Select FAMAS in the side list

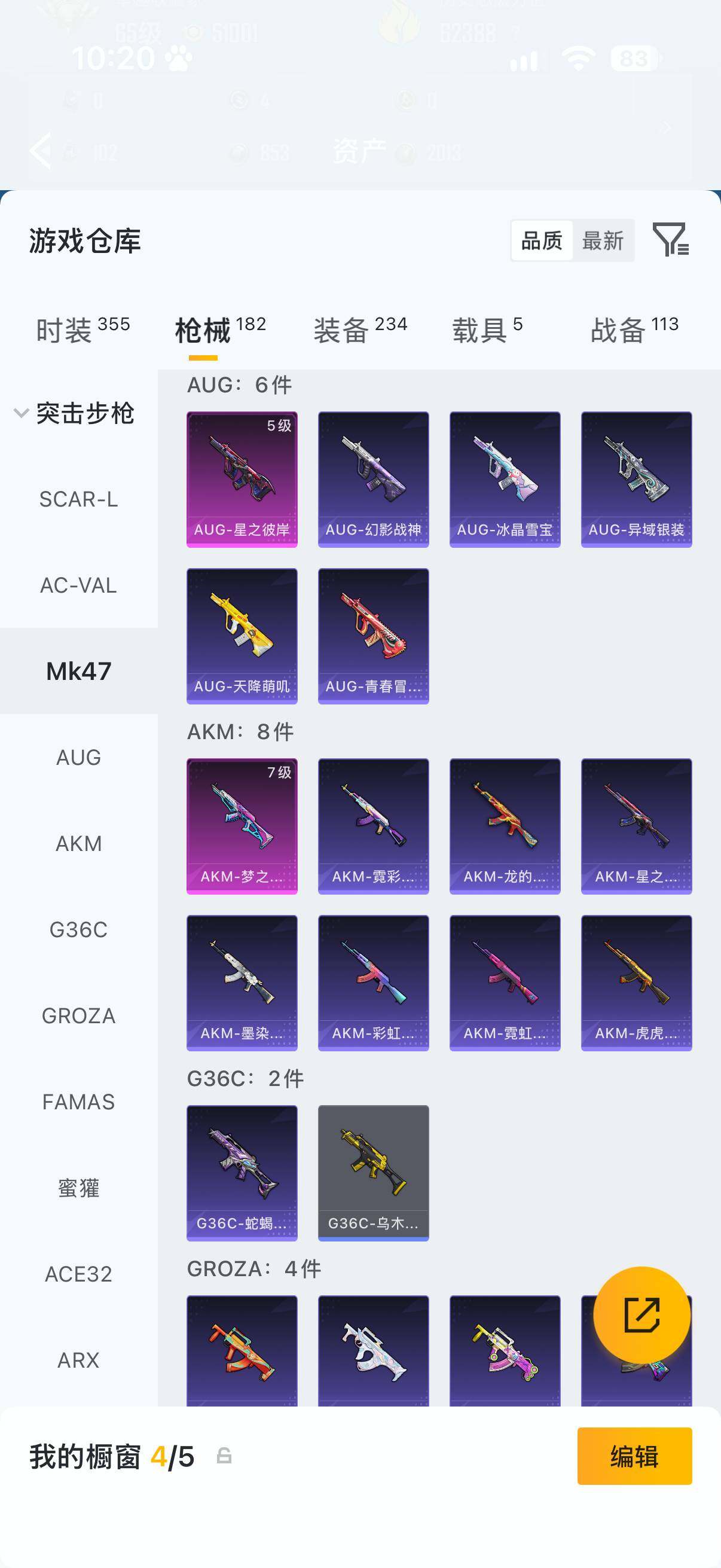click(78, 1102)
